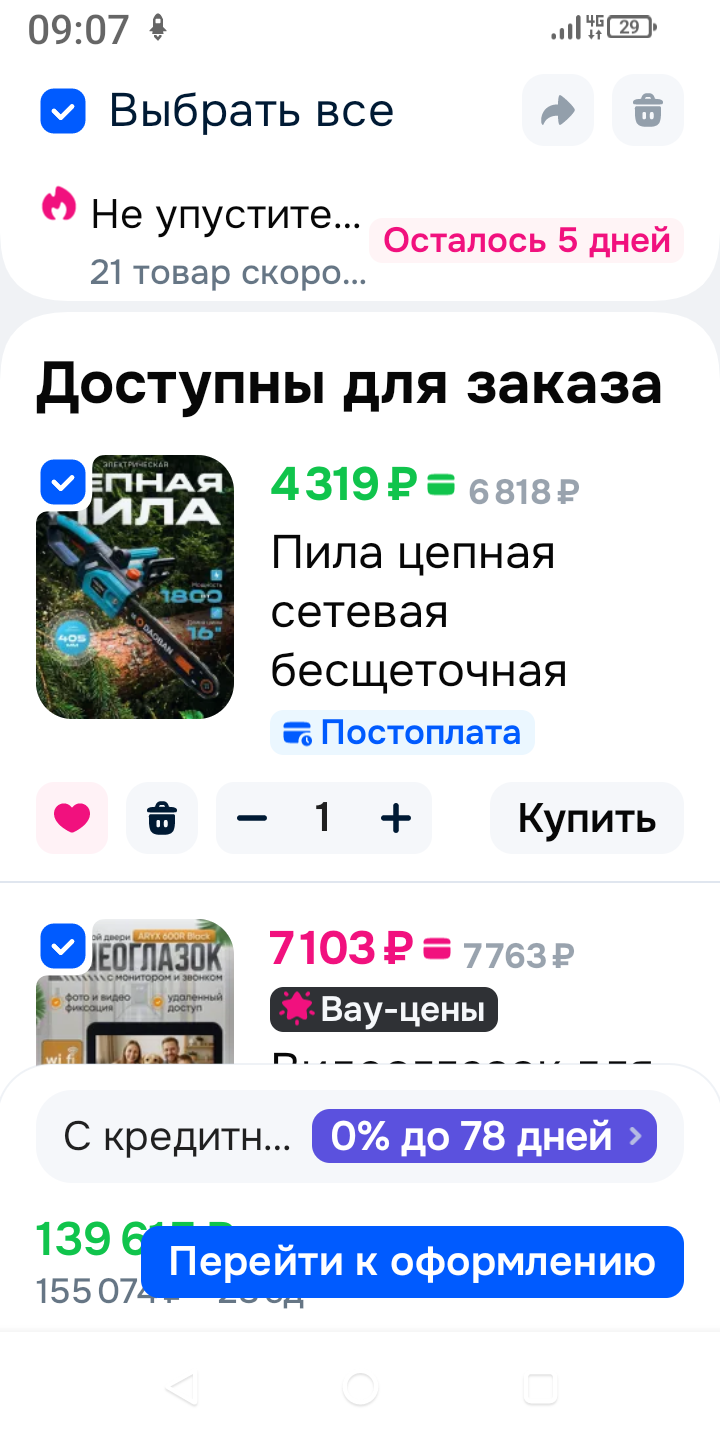Decrease chainsaw quantity by one
This screenshot has width=720, height=1440.
click(x=252, y=818)
